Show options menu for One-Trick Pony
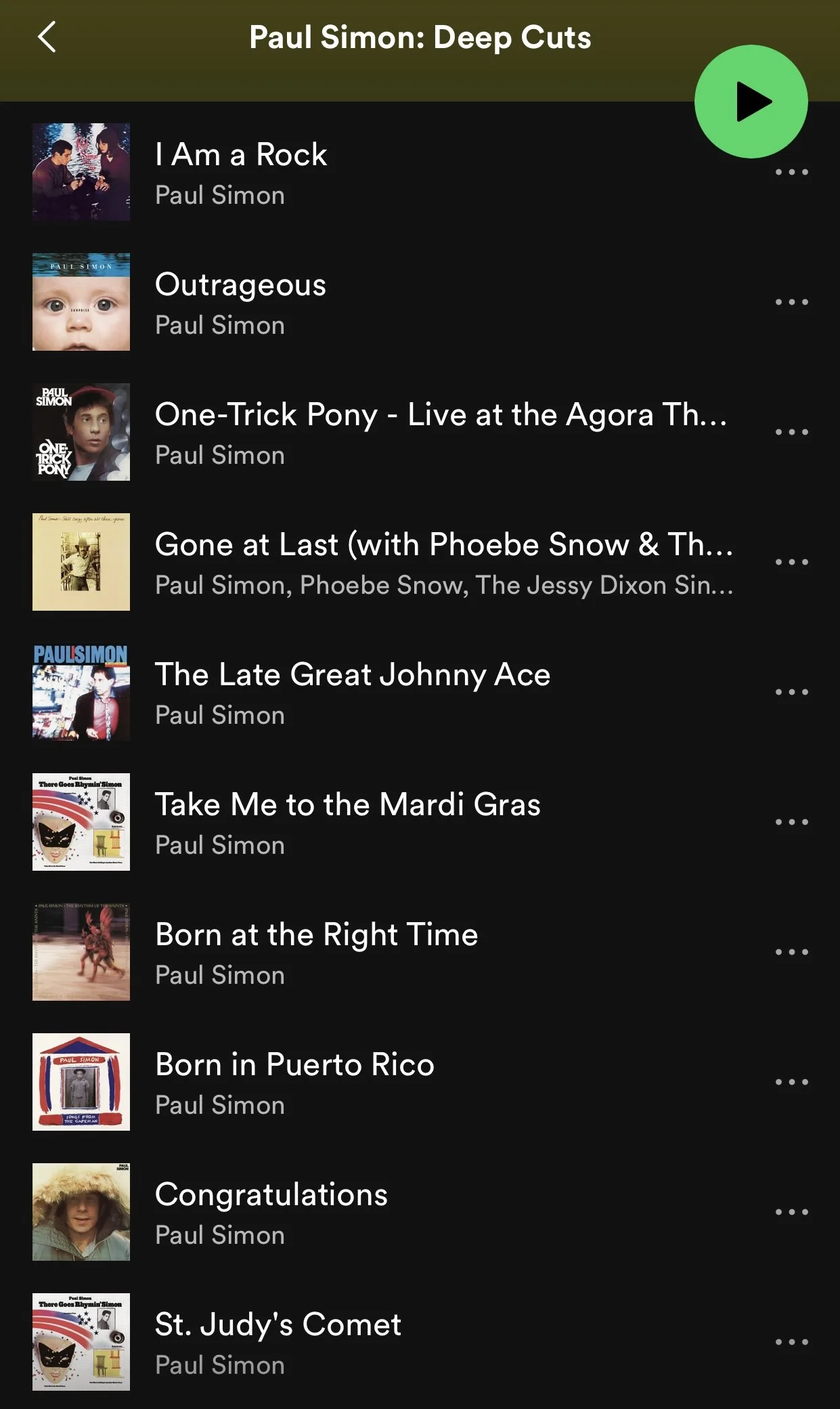The height and width of the screenshot is (1409, 840). (x=791, y=432)
